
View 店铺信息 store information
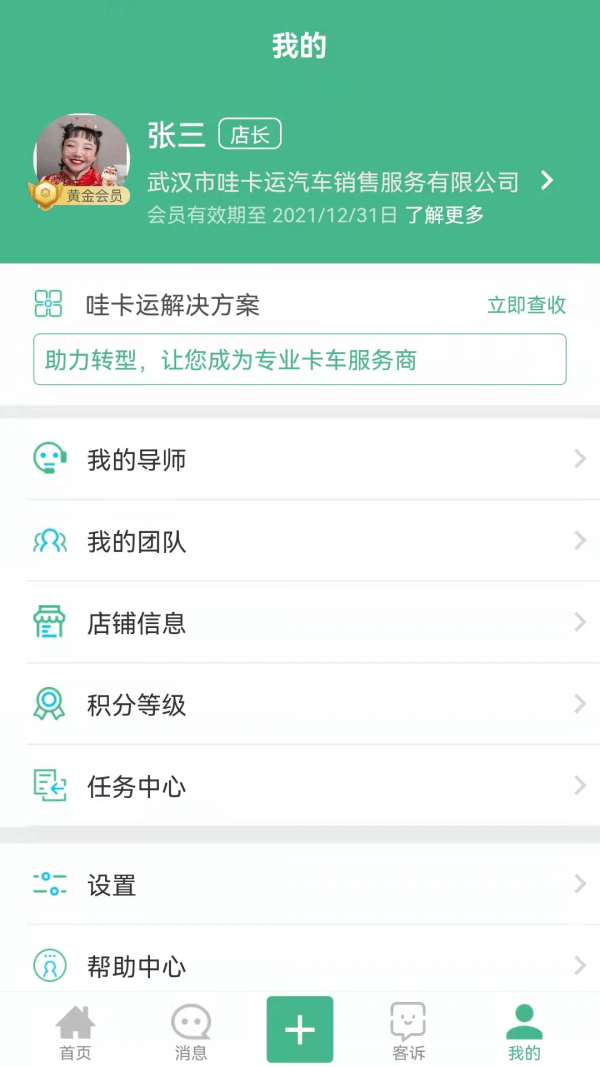300,623
